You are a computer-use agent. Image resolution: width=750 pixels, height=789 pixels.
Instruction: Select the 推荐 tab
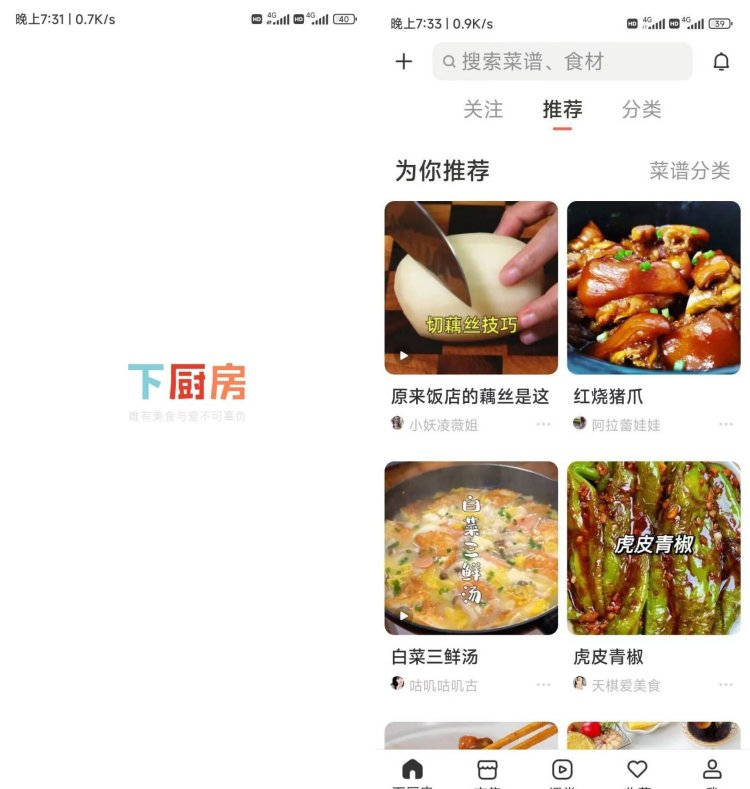coord(562,110)
